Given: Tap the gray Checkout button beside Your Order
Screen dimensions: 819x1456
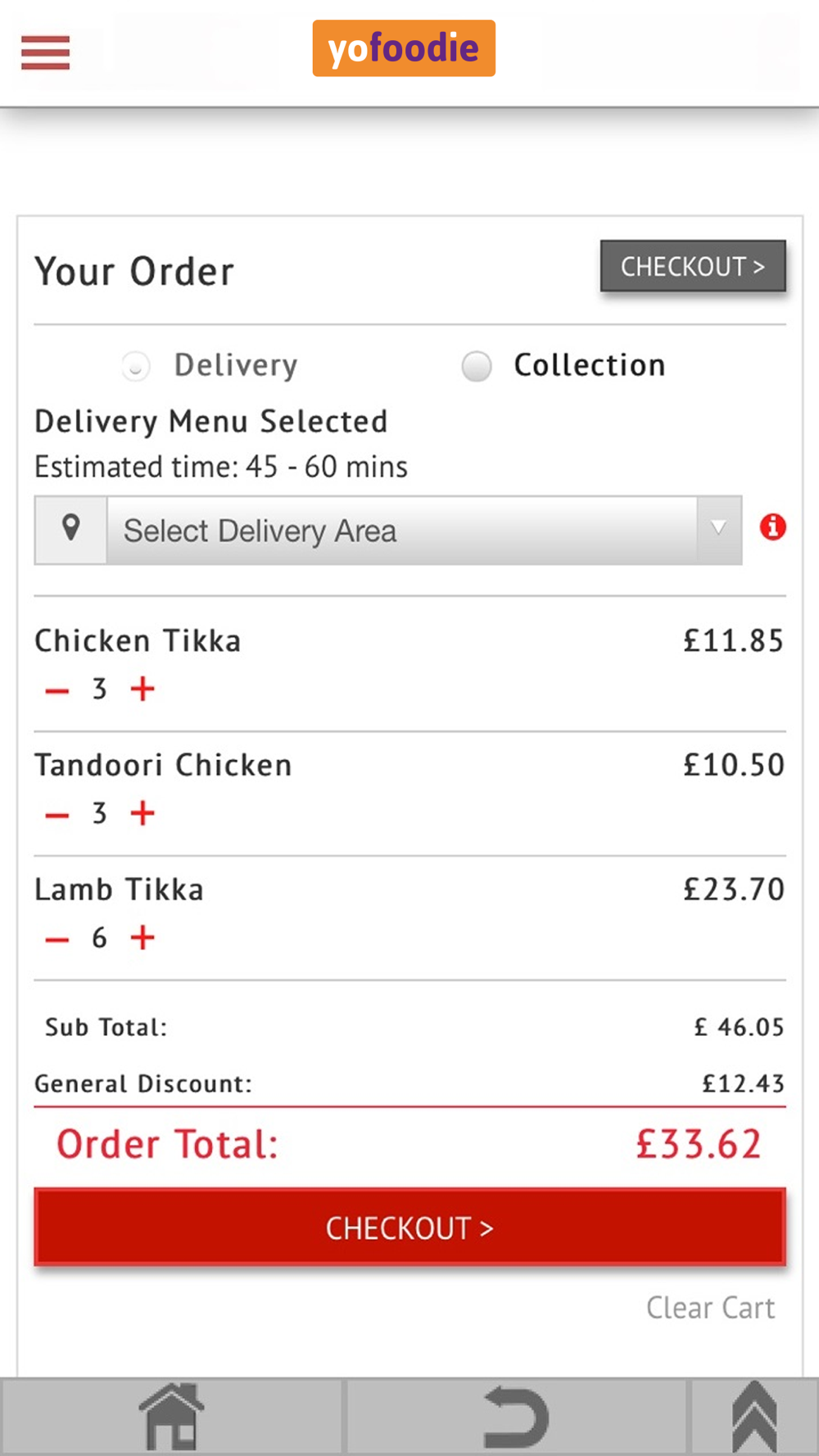Looking at the screenshot, I should 693,266.
